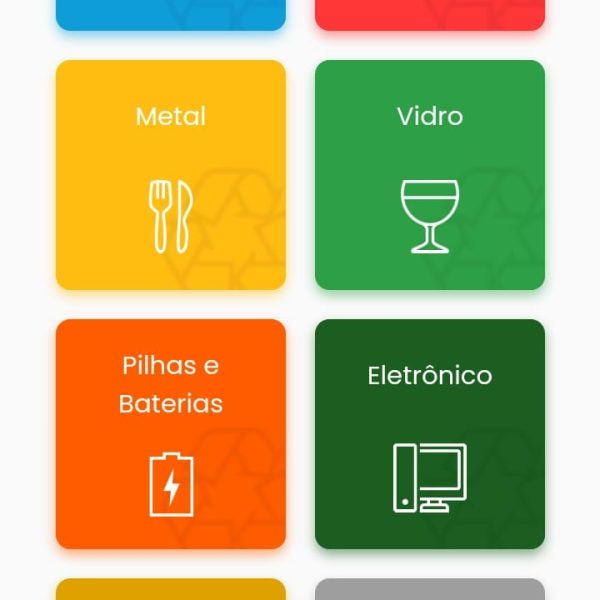This screenshot has width=600, height=600.
Task: Choose the Eletrônico category card
Action: pos(430,434)
